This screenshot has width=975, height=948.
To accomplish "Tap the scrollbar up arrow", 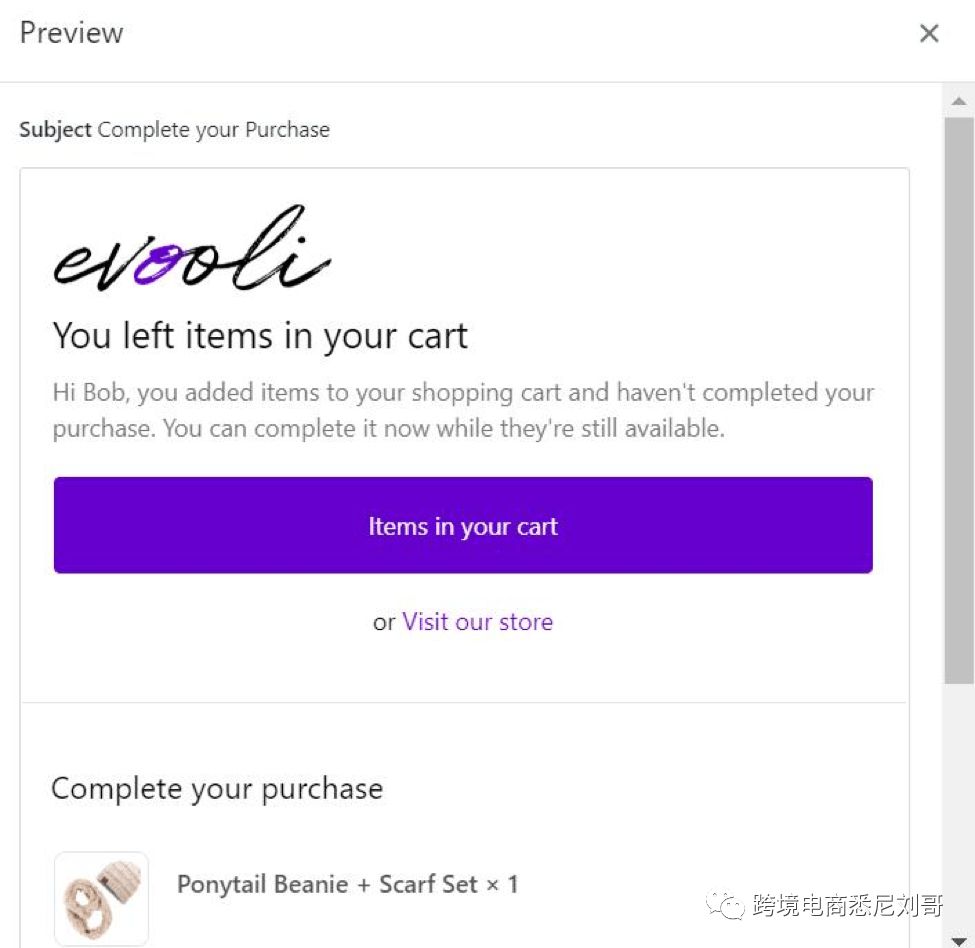I will pos(958,101).
